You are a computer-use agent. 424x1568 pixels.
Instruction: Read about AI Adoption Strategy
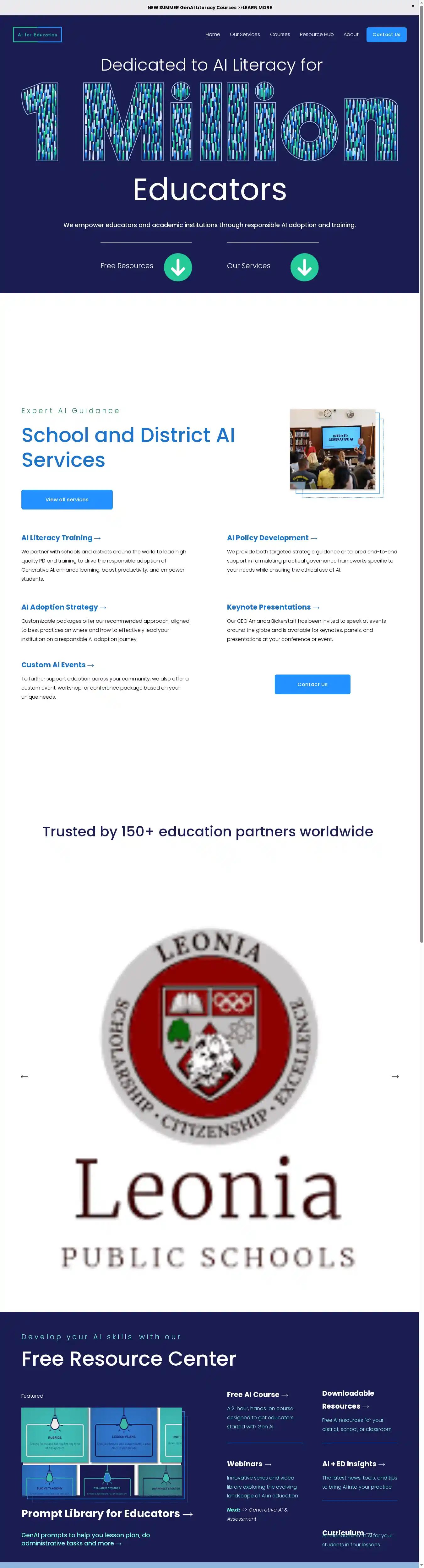tap(63, 607)
